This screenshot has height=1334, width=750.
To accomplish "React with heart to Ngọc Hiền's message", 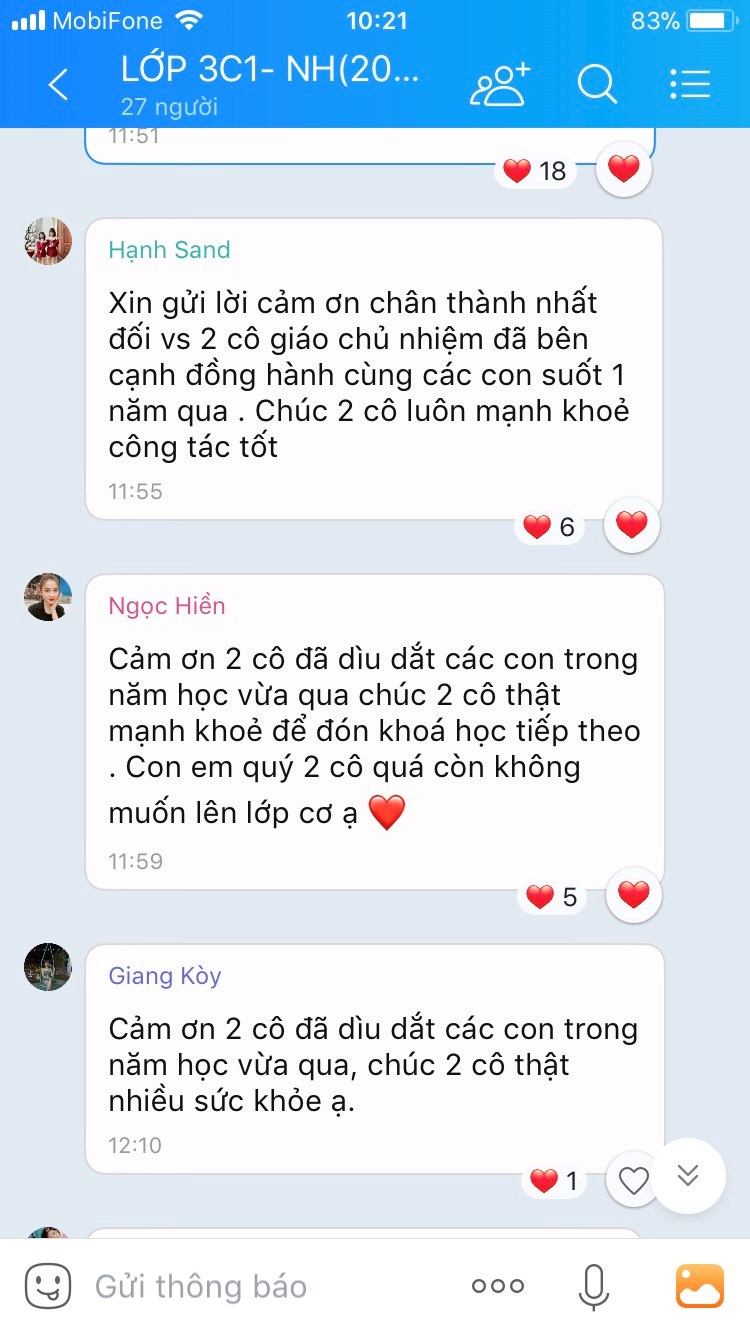I will (x=634, y=895).
